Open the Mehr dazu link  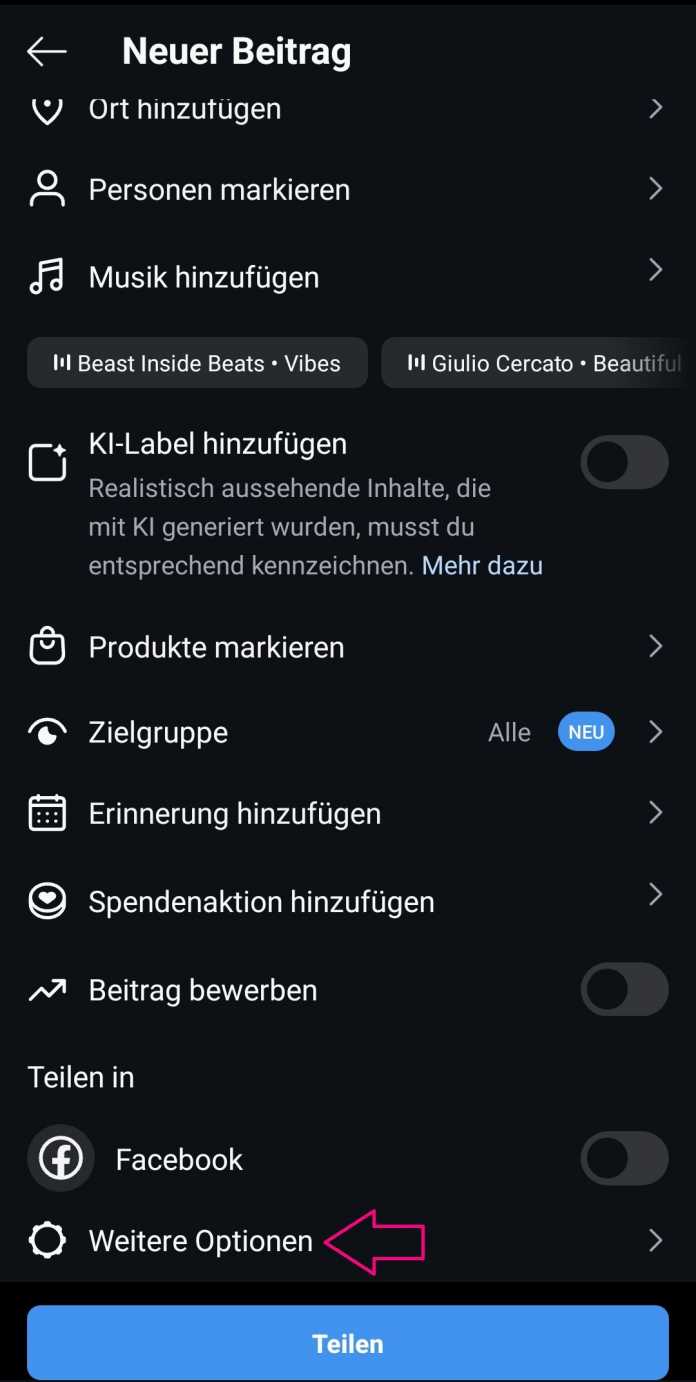click(482, 566)
